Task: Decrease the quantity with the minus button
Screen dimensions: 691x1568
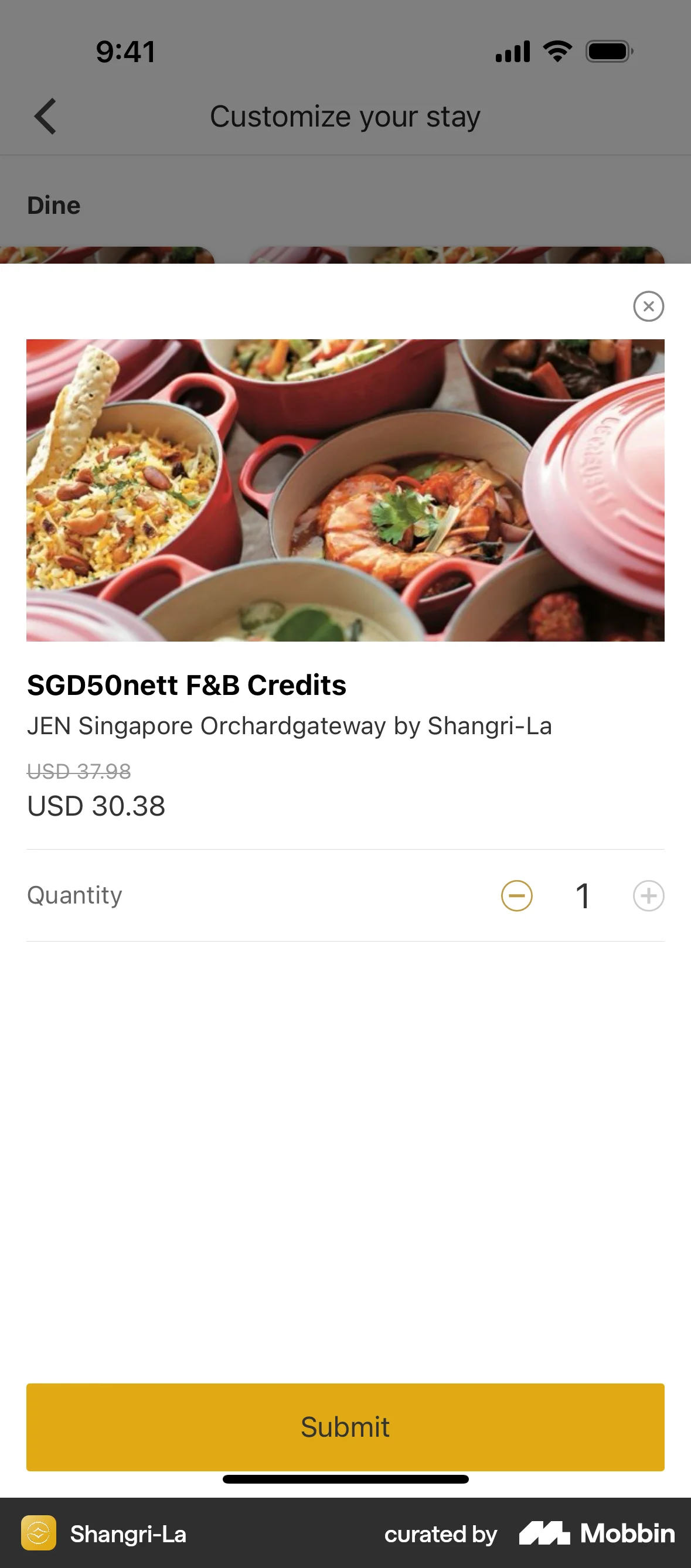Action: point(517,895)
